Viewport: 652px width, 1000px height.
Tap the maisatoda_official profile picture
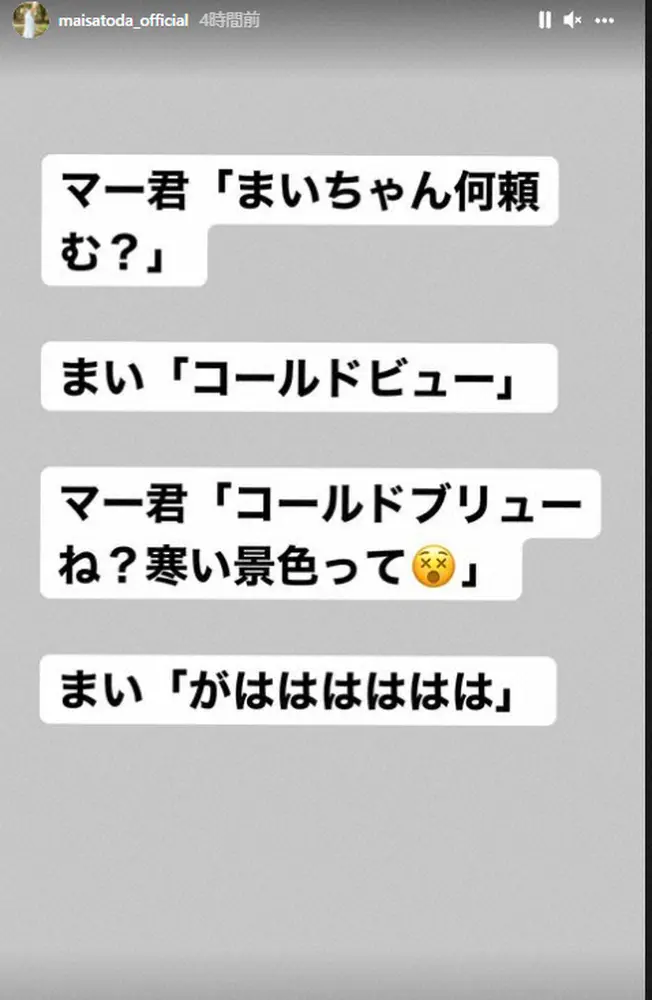pos(30,19)
